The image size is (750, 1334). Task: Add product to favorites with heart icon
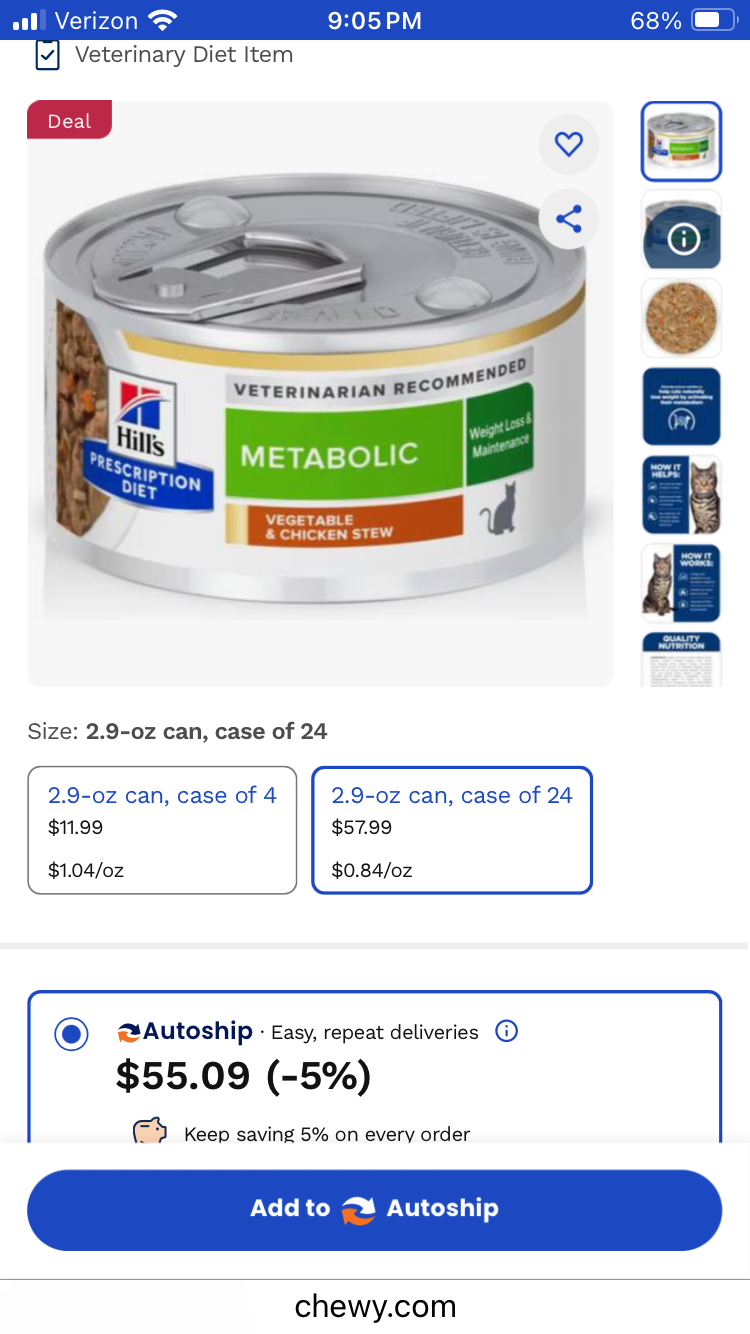coord(568,145)
